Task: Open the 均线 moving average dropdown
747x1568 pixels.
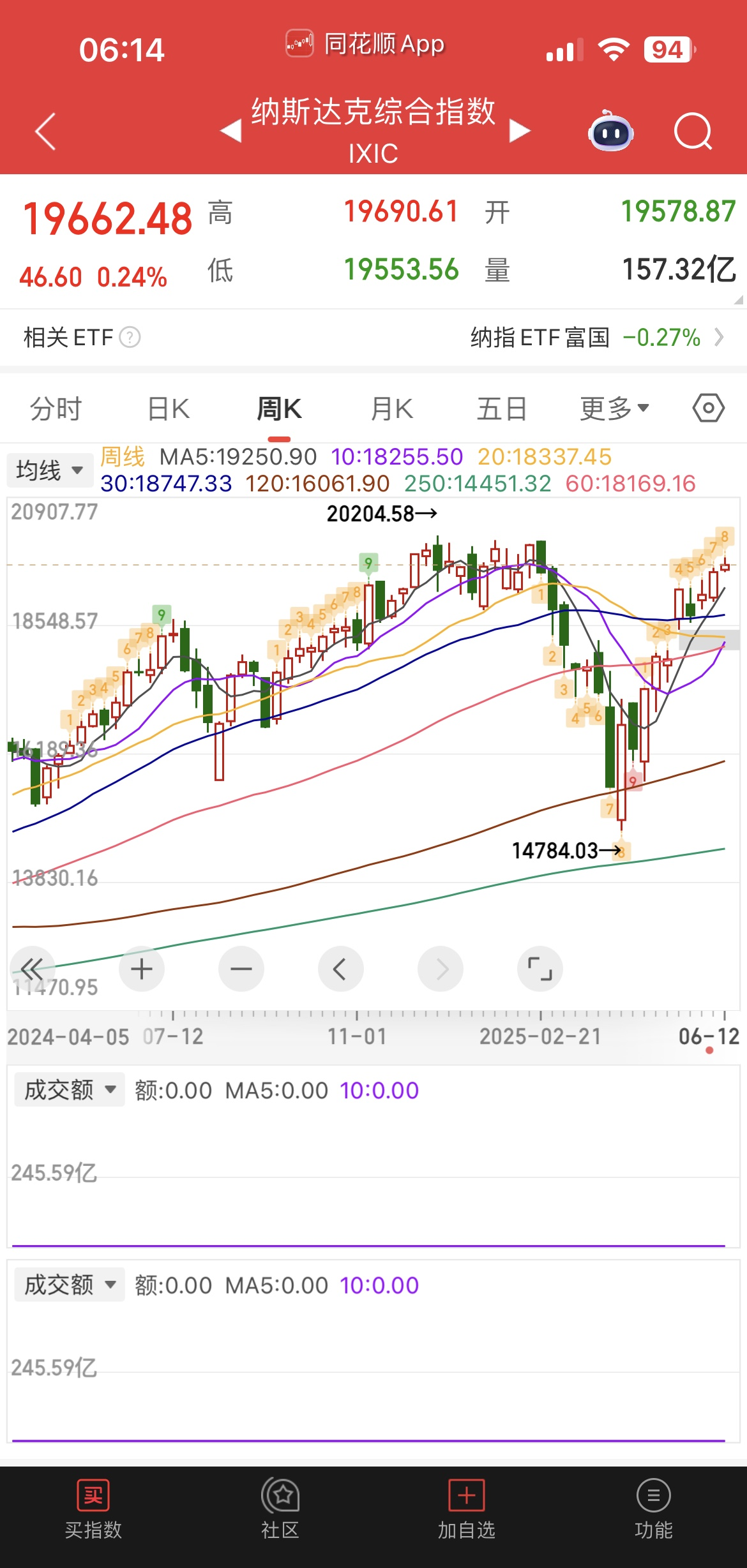Action: coord(49,469)
